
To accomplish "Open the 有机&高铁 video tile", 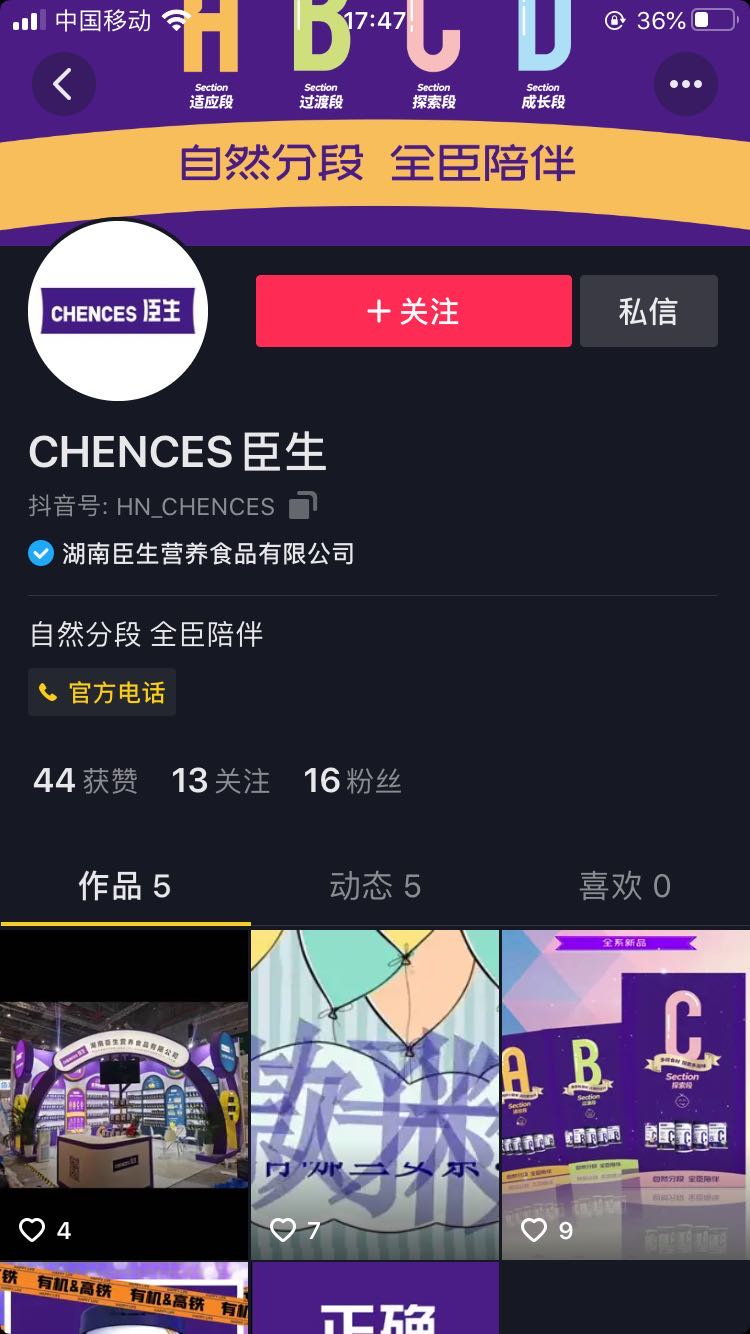I will (124, 1300).
